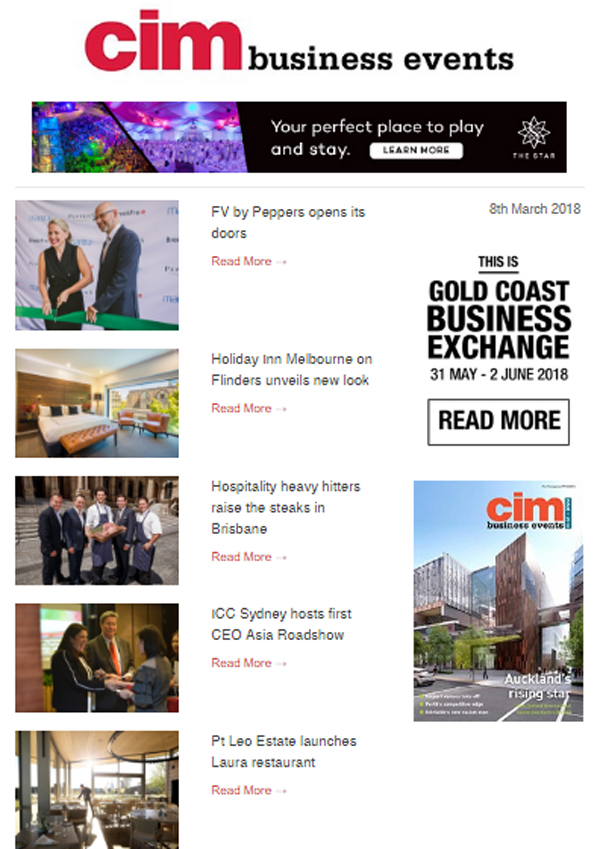View the Holiday Inn Melbourne room photo

tap(97, 402)
